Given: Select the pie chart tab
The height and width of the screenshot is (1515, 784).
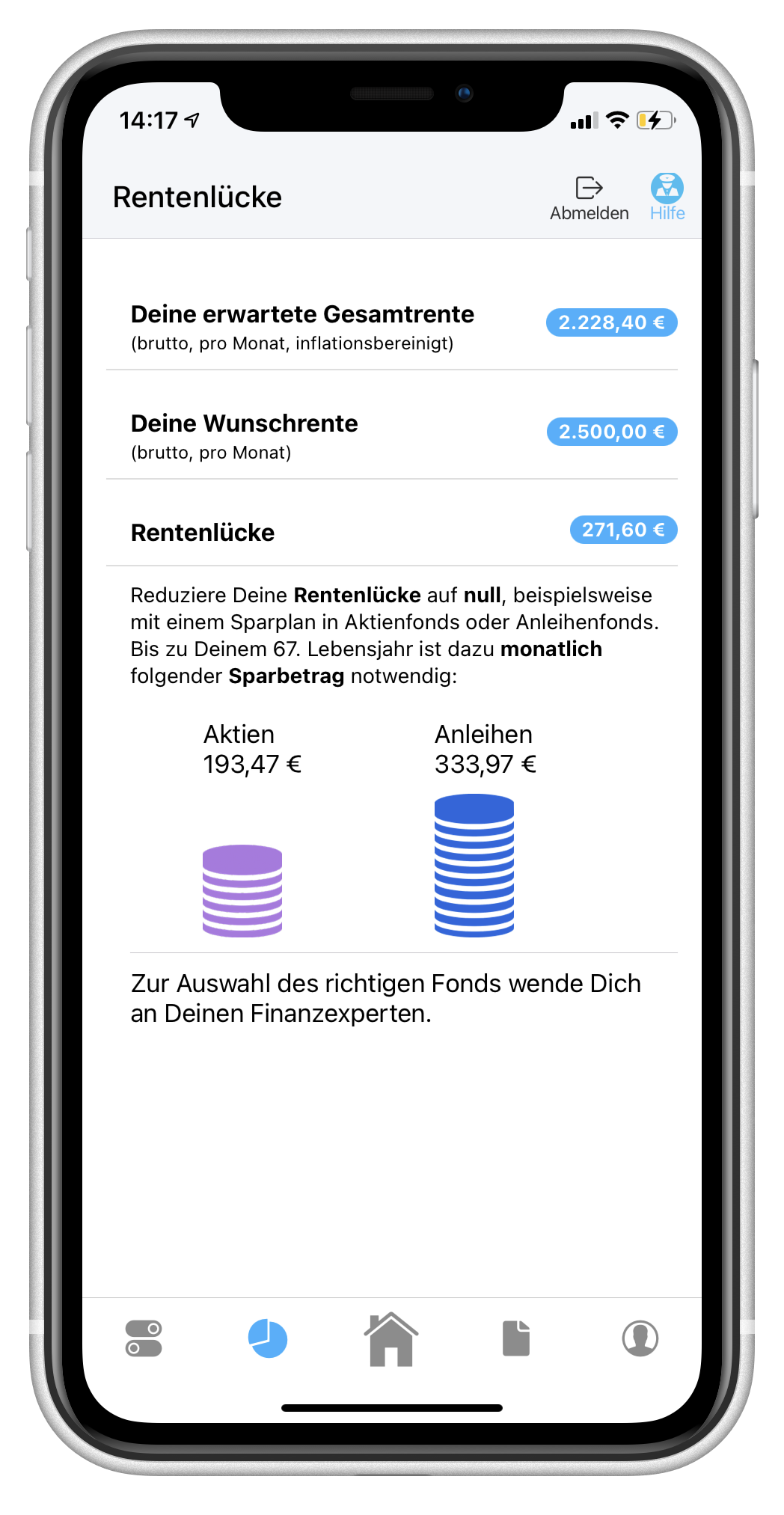Looking at the screenshot, I should tap(268, 1338).
